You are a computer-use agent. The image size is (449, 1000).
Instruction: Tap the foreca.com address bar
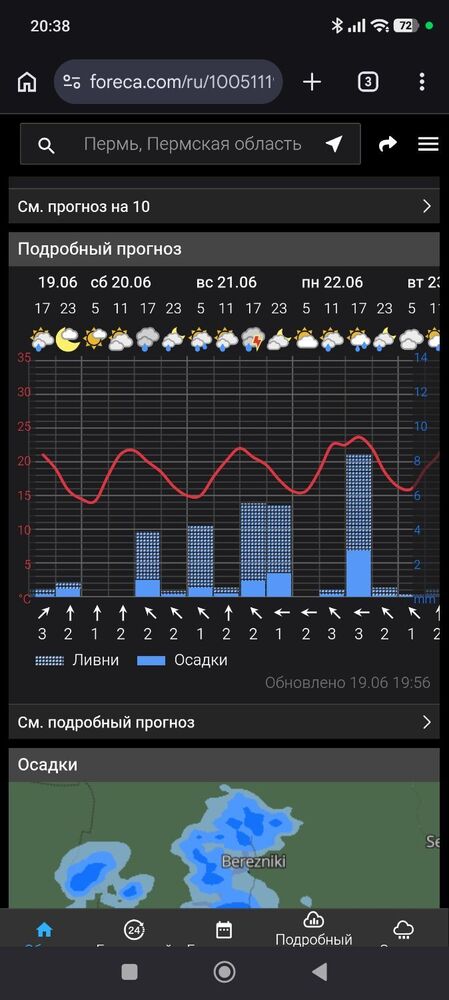click(x=168, y=82)
